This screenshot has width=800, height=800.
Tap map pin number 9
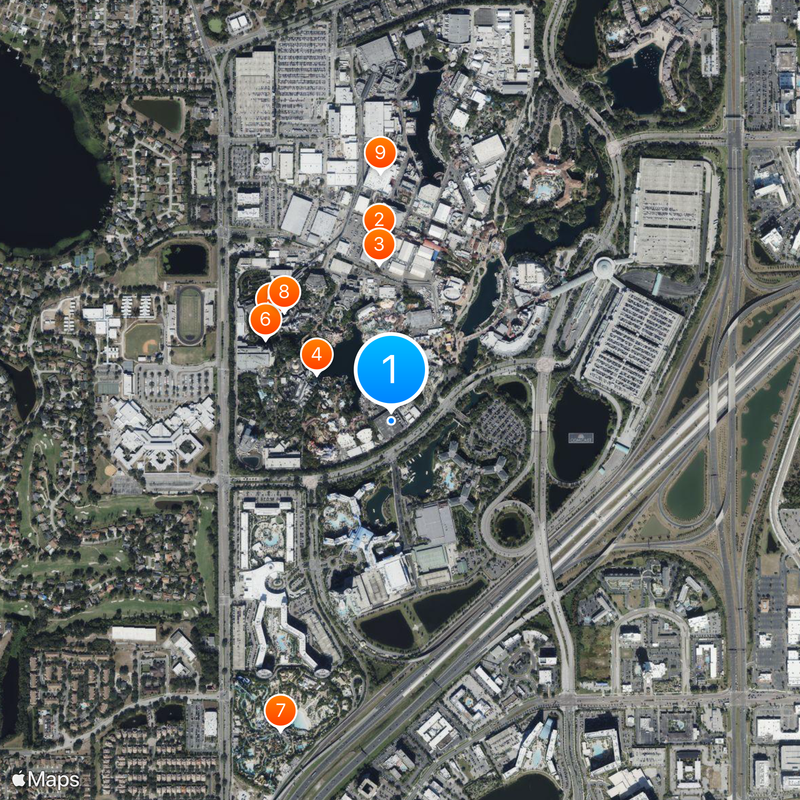[379, 153]
